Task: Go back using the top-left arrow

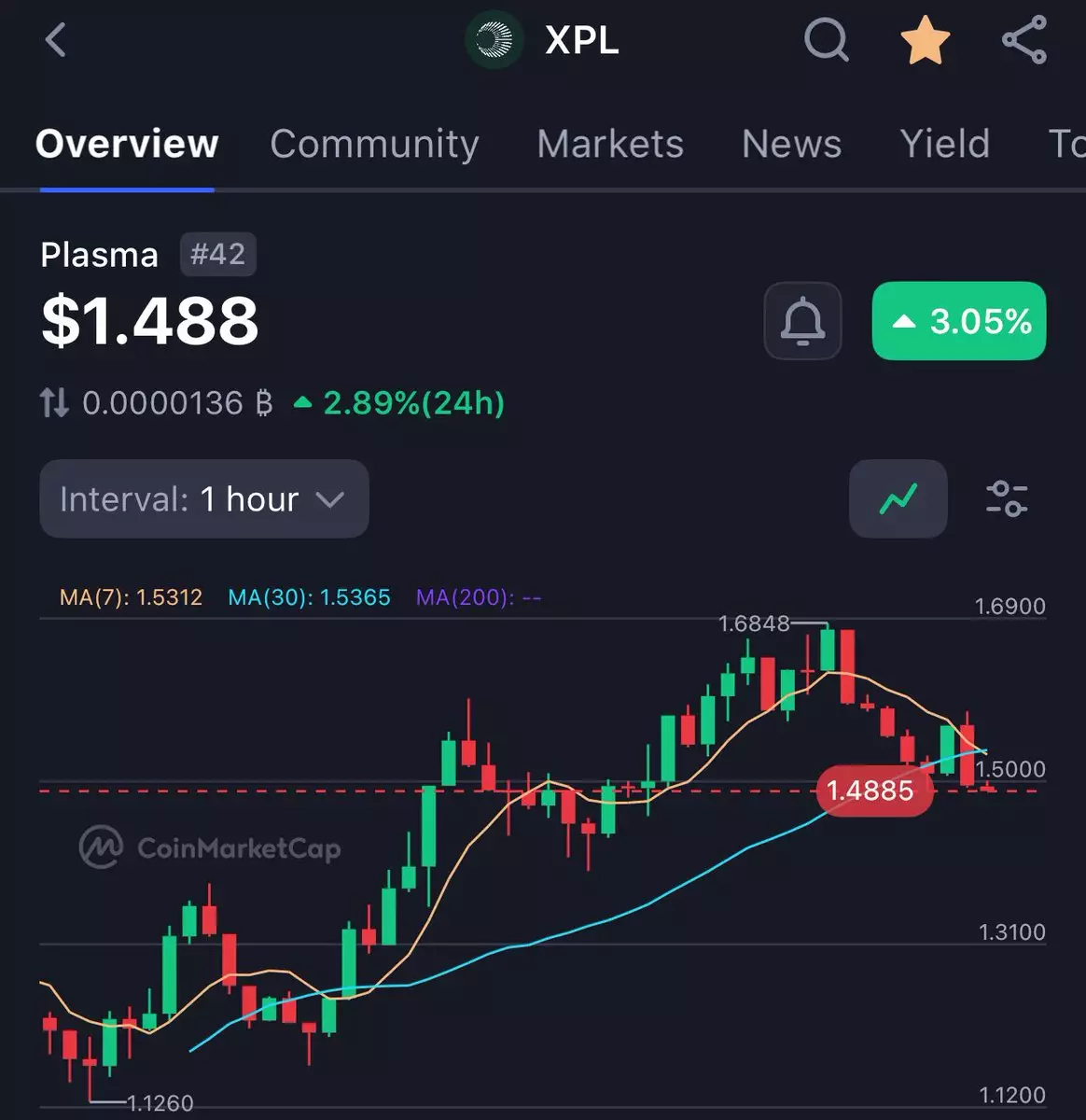Action: (56, 40)
